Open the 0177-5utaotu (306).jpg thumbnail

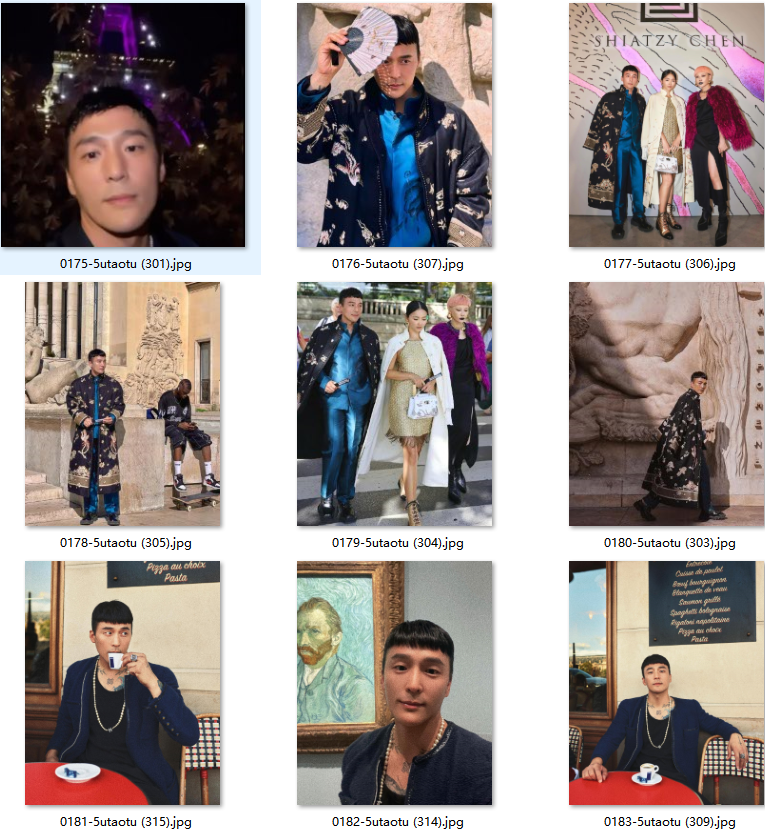click(x=666, y=125)
